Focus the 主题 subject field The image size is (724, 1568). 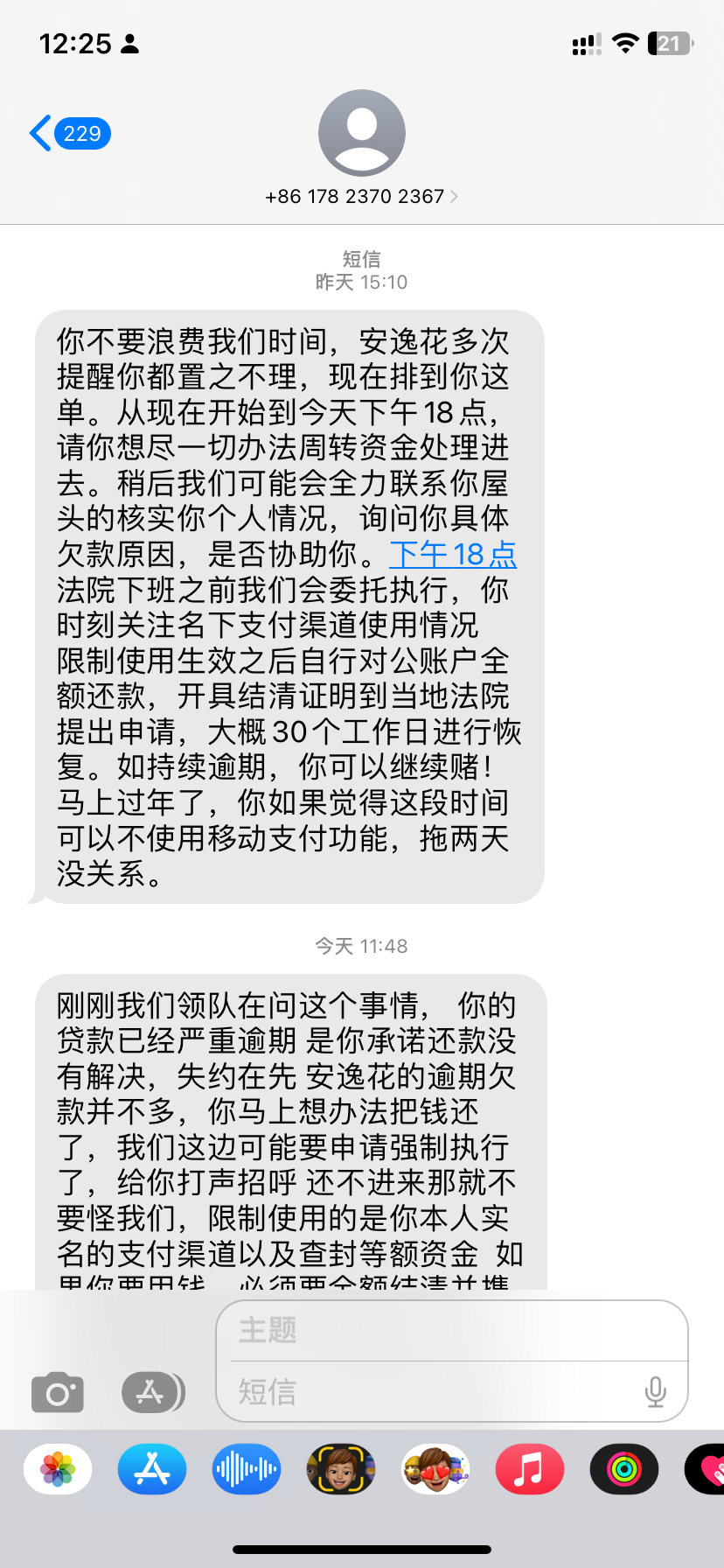click(450, 1330)
